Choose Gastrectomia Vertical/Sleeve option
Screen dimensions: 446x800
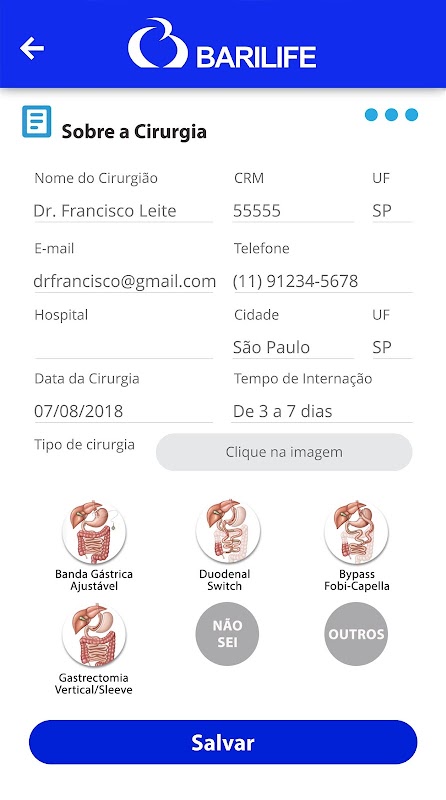coord(94,649)
